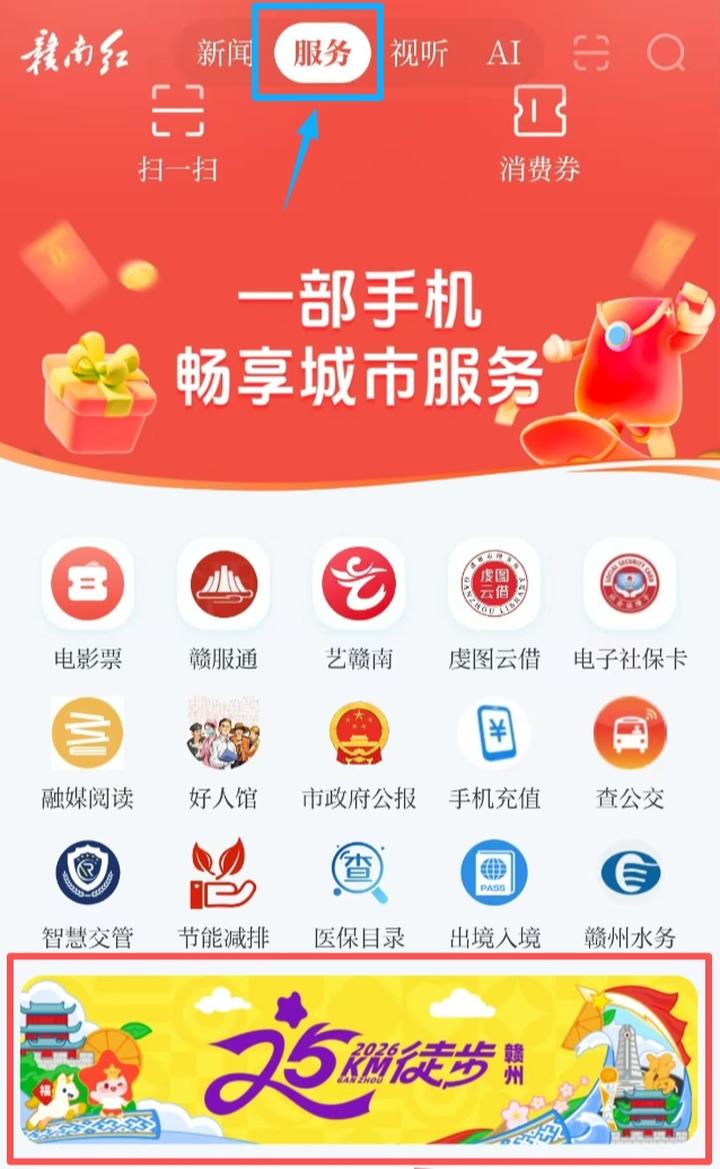Open 市政府公报
Viewport: 720px width, 1169px height.
click(x=359, y=752)
